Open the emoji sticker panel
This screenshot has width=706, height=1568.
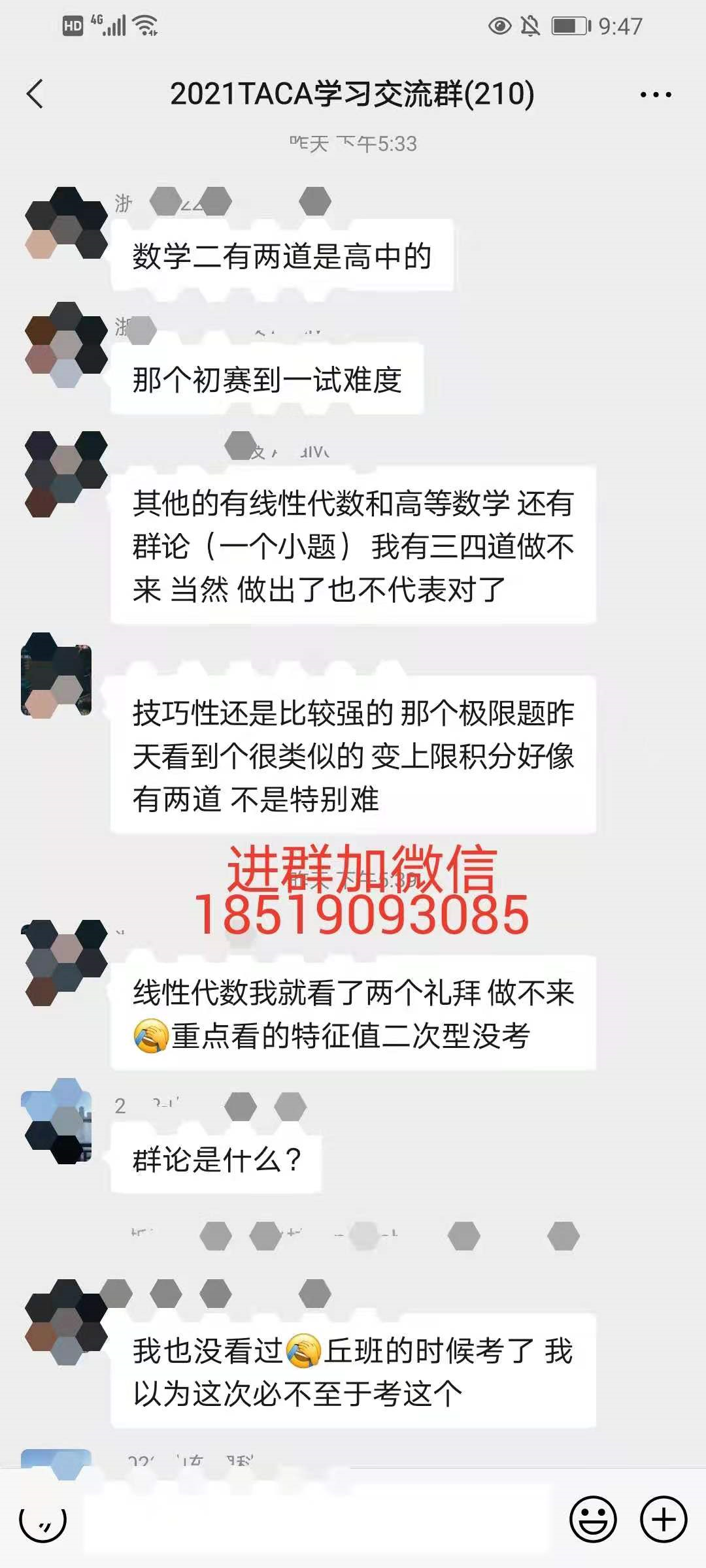coord(593,1520)
